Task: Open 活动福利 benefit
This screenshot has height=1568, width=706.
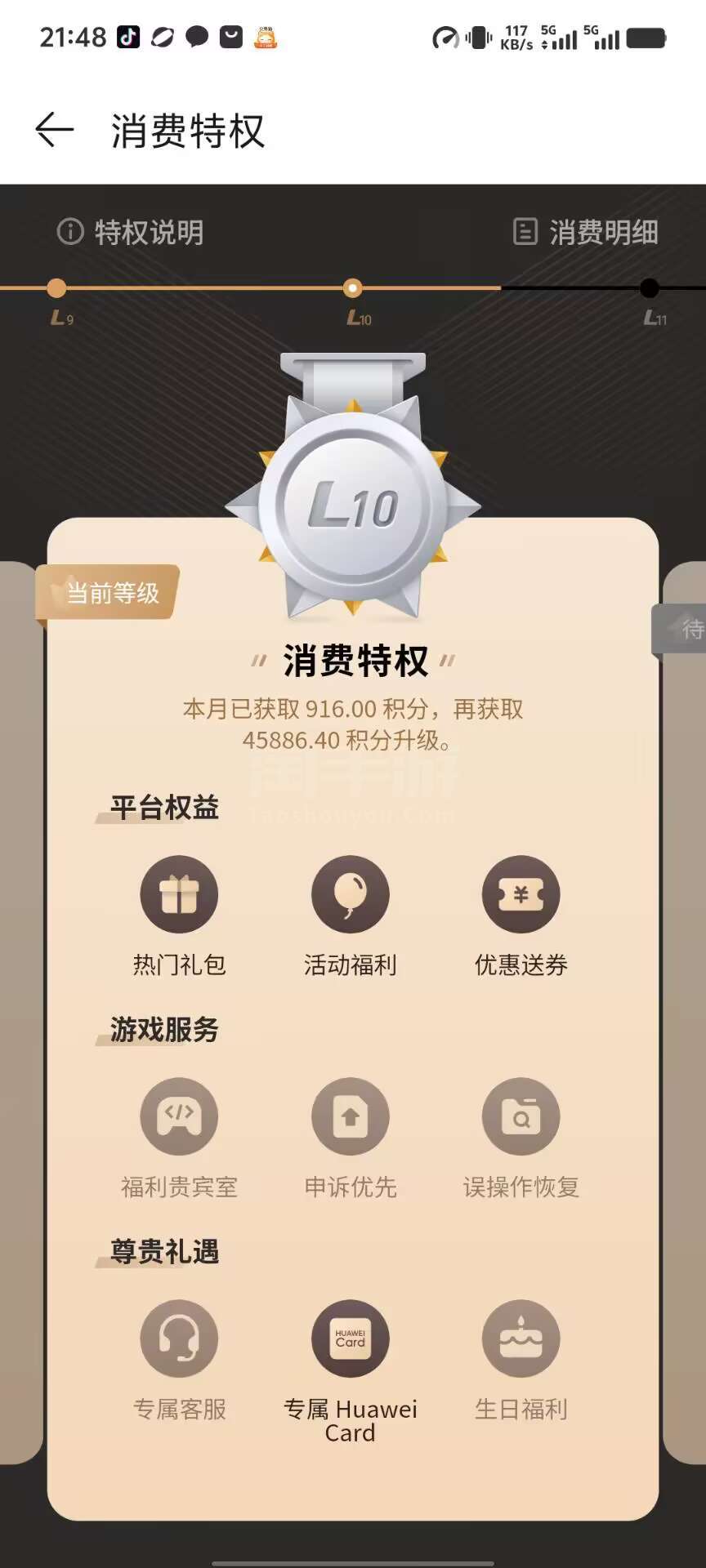Action: (x=351, y=895)
